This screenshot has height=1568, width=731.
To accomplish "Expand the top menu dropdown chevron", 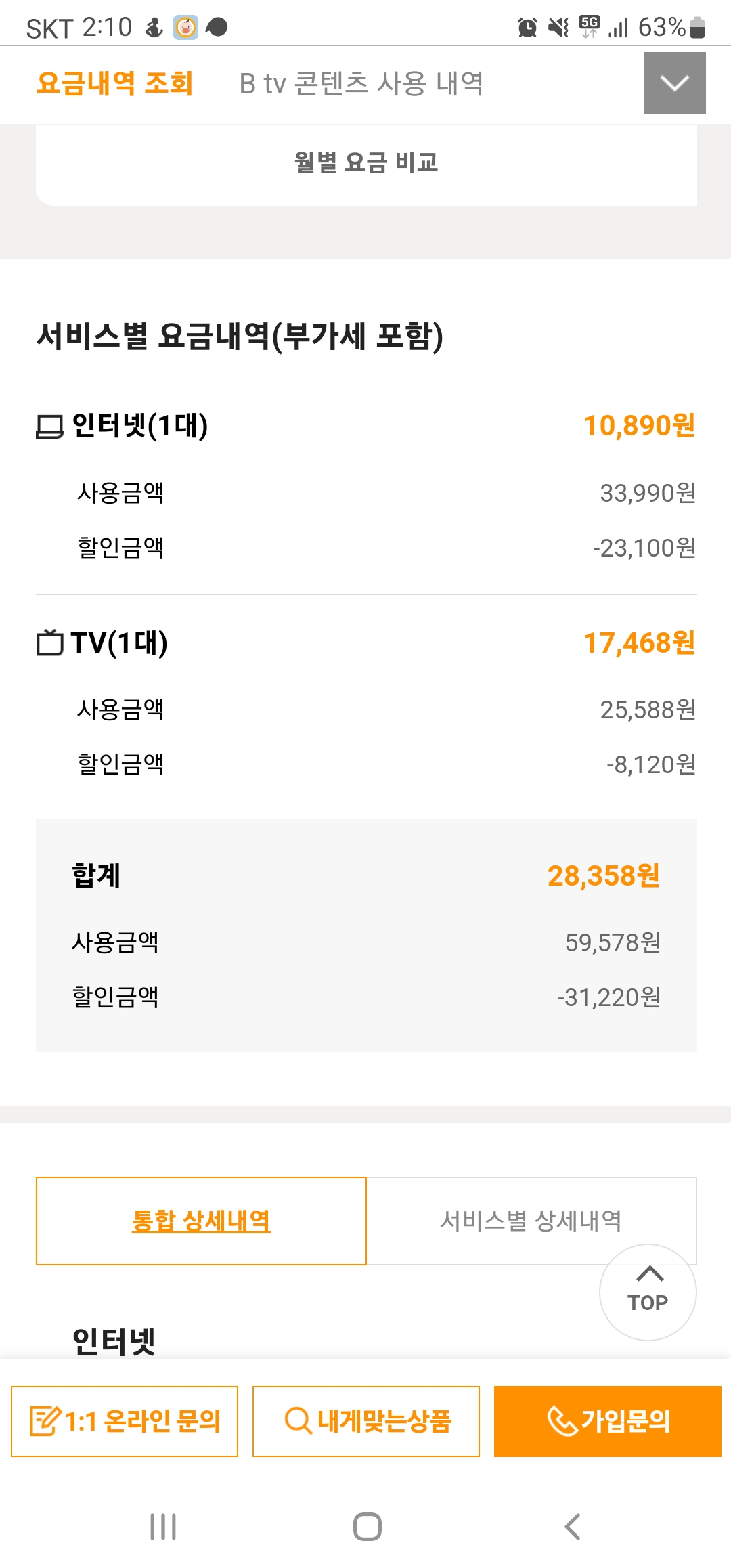I will 674,83.
